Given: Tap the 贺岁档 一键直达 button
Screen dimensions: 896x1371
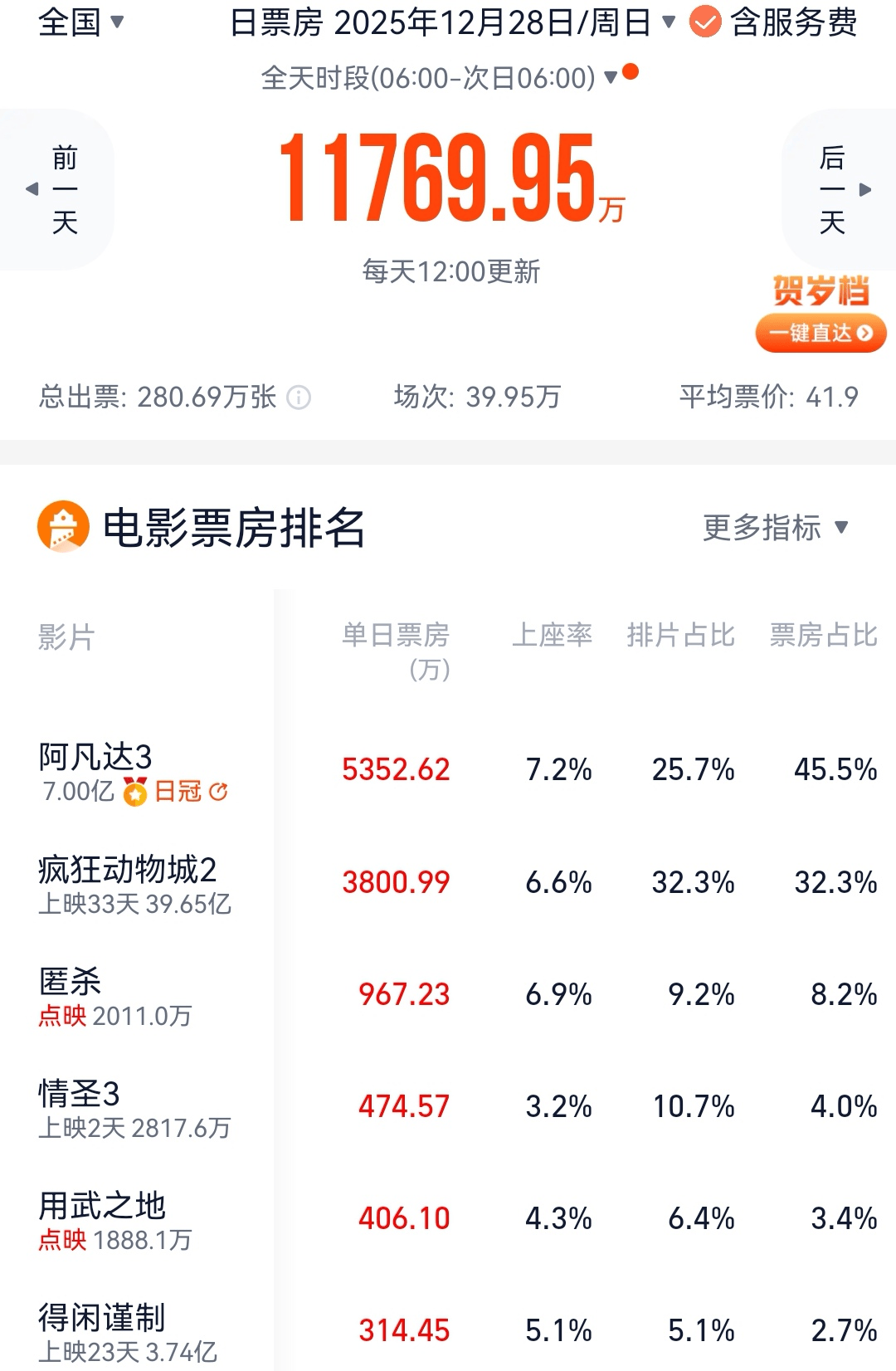Looking at the screenshot, I should (x=821, y=333).
